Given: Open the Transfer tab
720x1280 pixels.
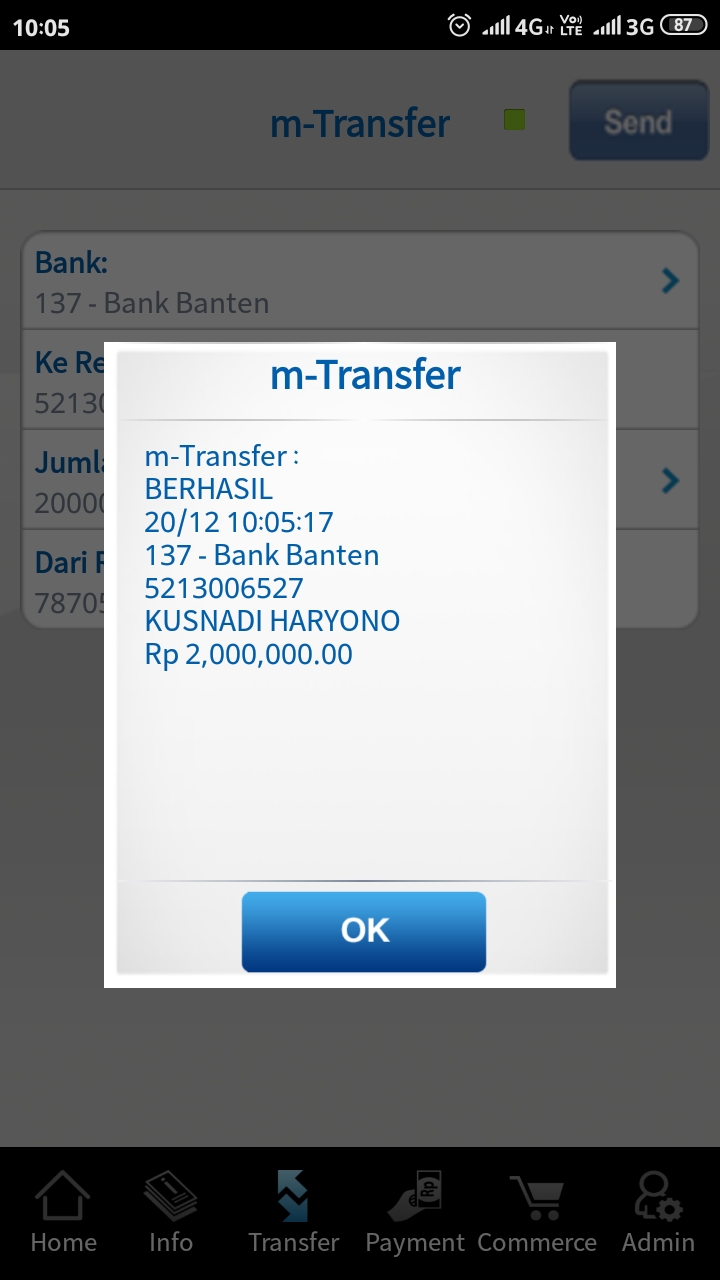Looking at the screenshot, I should click(x=293, y=1212).
